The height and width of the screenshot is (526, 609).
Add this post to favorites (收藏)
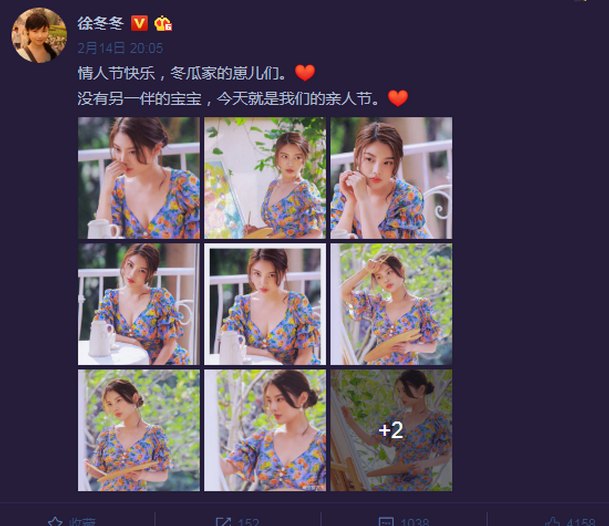(74, 521)
